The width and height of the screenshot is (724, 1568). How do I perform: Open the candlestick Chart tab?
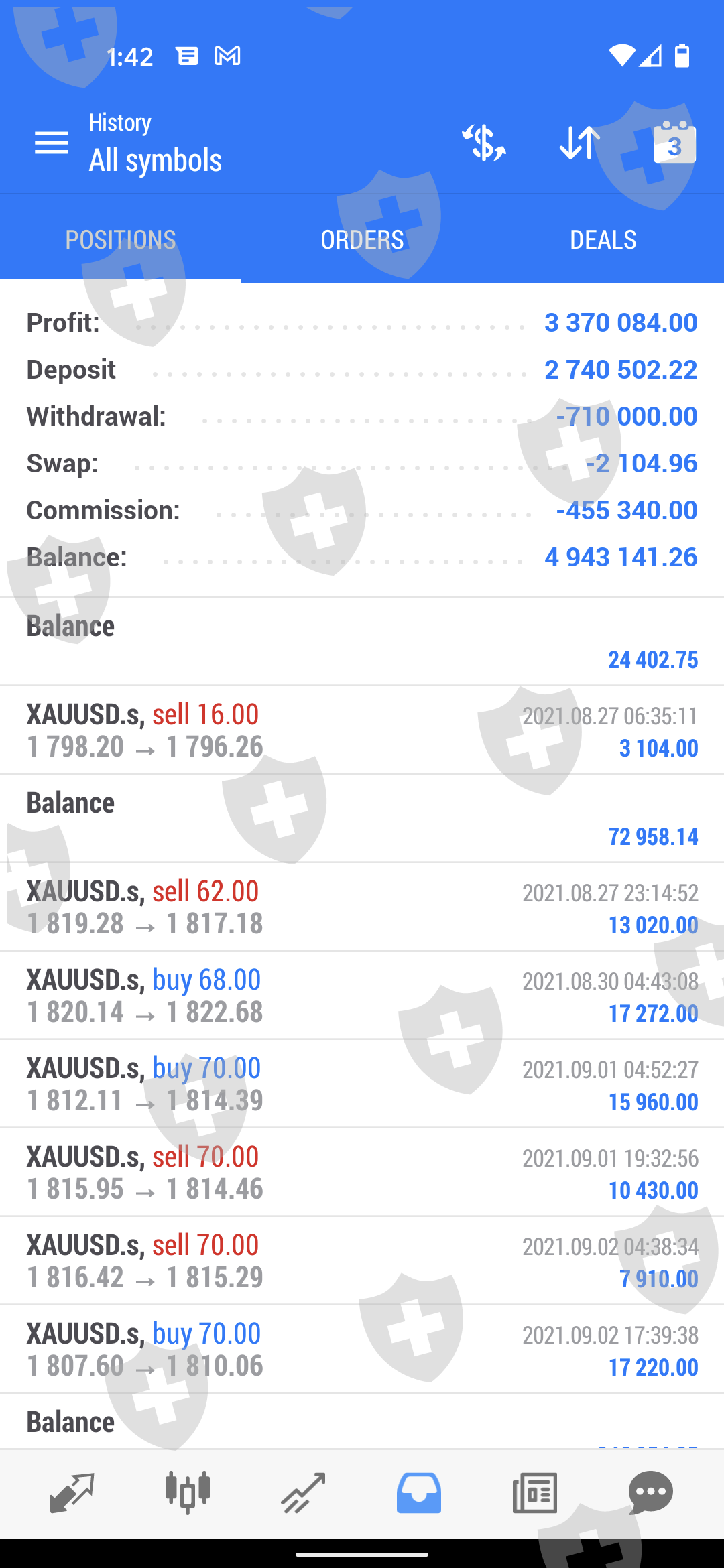coord(188,1493)
